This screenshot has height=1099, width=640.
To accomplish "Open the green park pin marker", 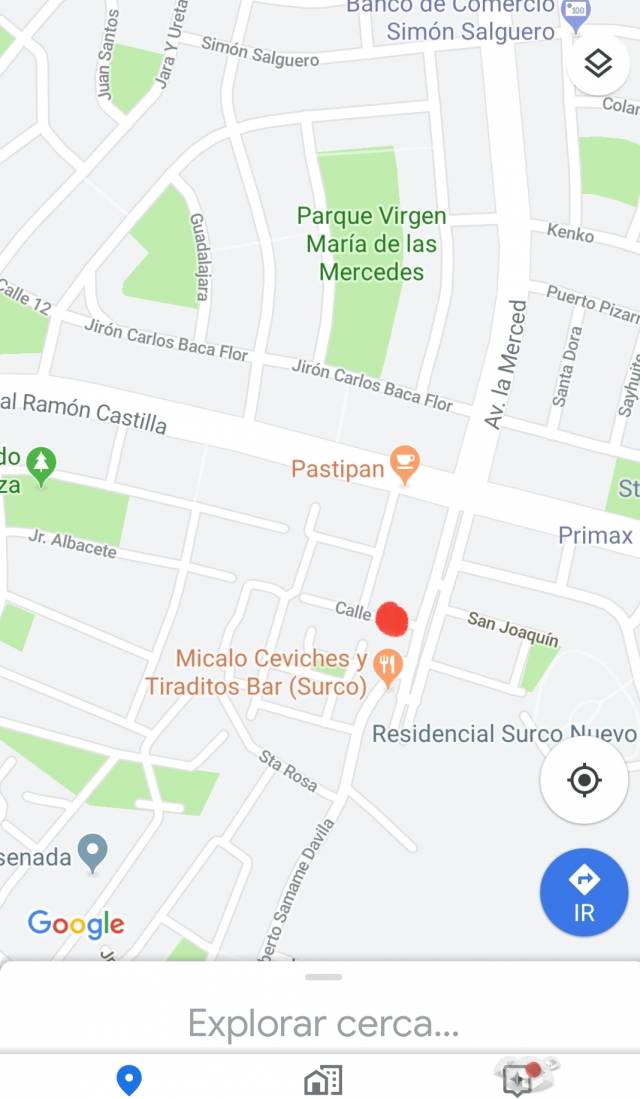I will pyautogui.click(x=41, y=464).
